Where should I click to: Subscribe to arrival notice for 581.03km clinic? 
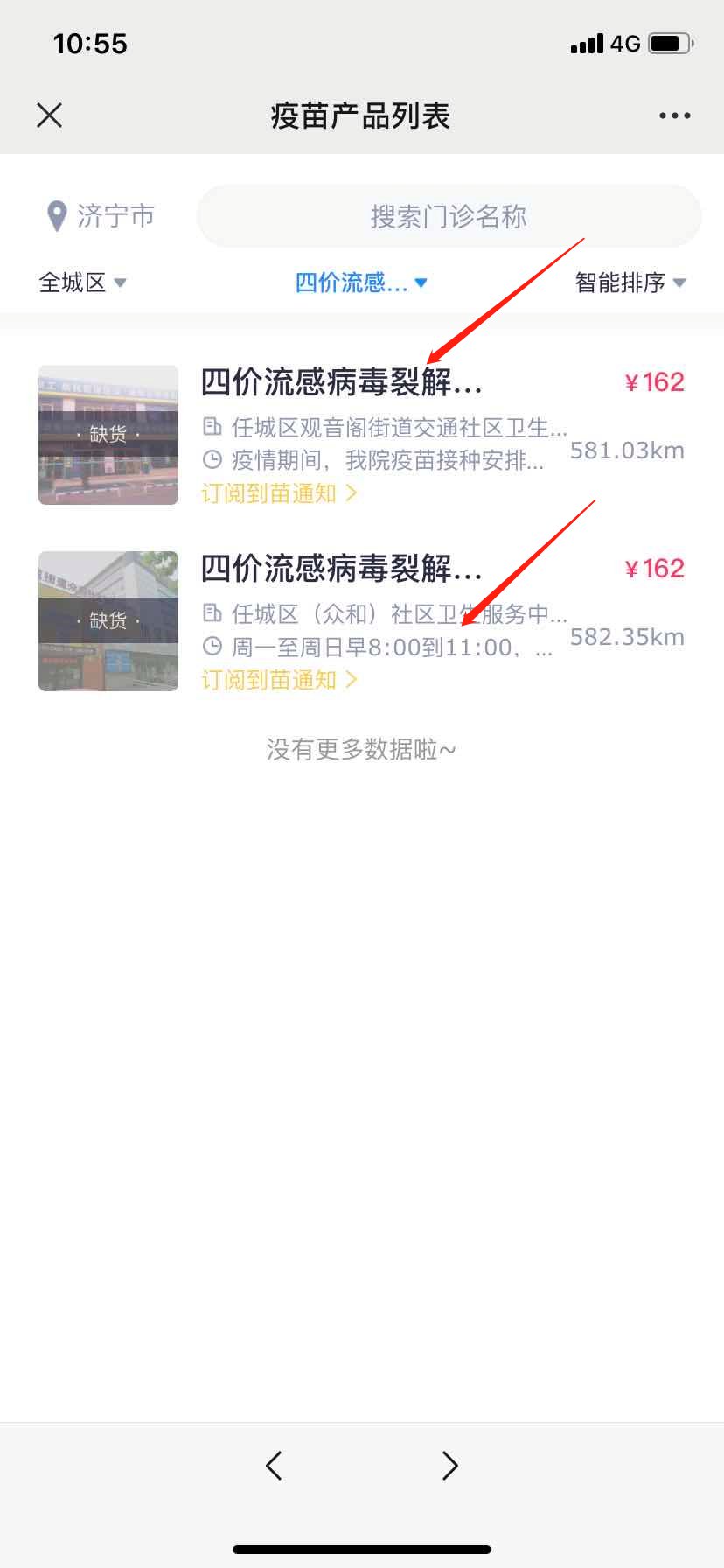[278, 493]
